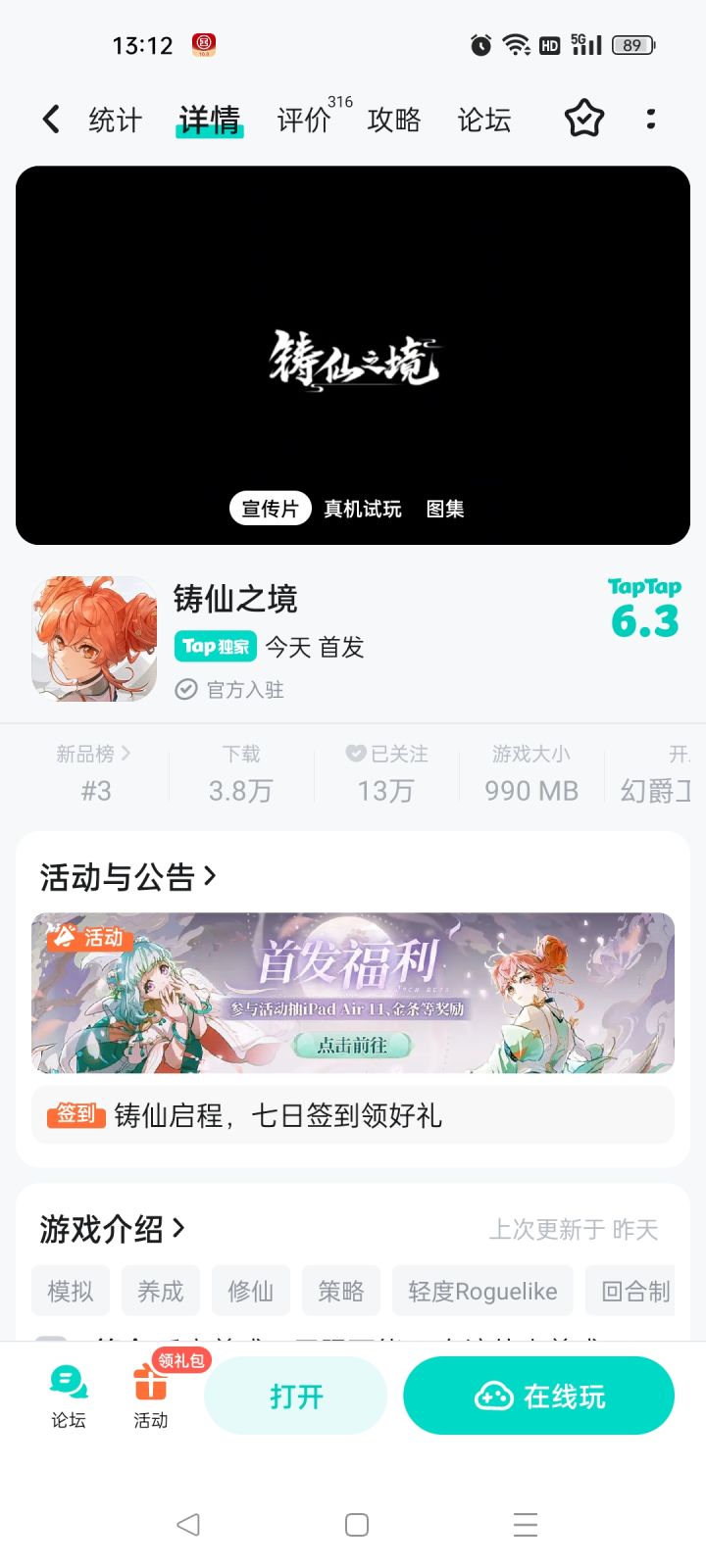Switch to the 攻略 tab
Screen dimensions: 706x1568
(x=393, y=119)
